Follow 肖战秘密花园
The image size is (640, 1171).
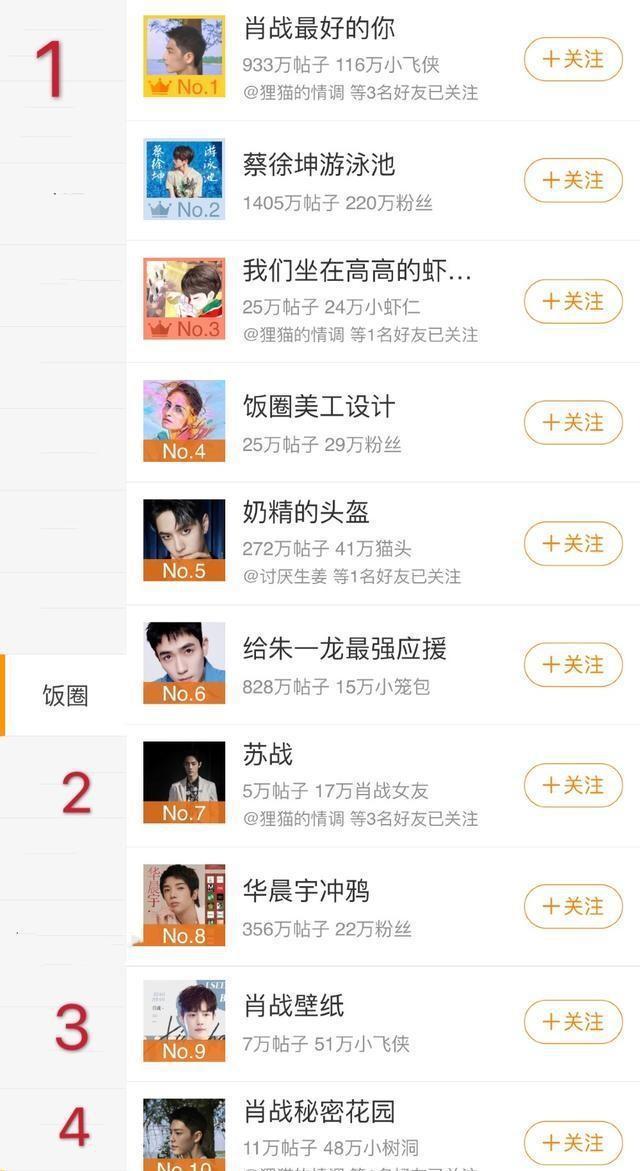pos(573,1143)
